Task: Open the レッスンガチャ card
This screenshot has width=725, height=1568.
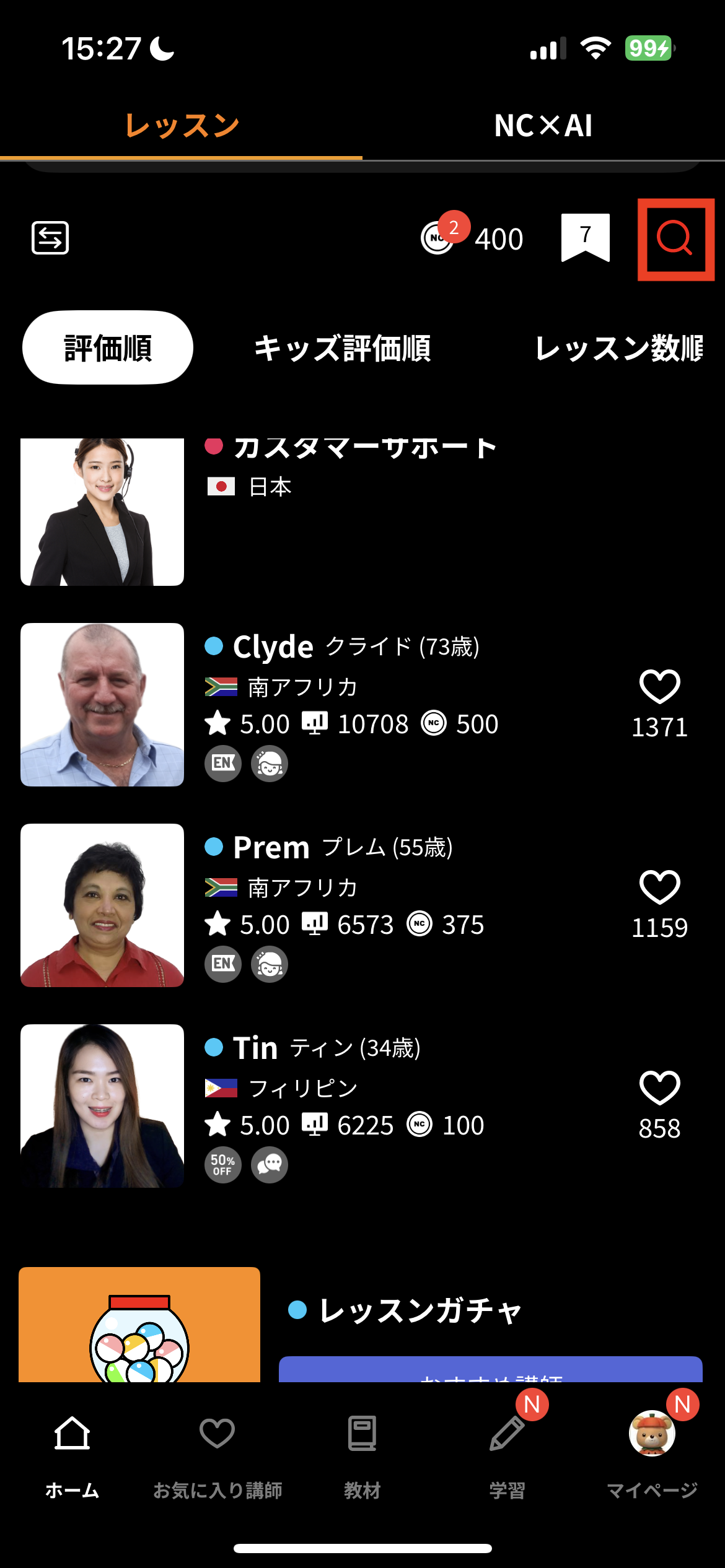Action: 362,1324
